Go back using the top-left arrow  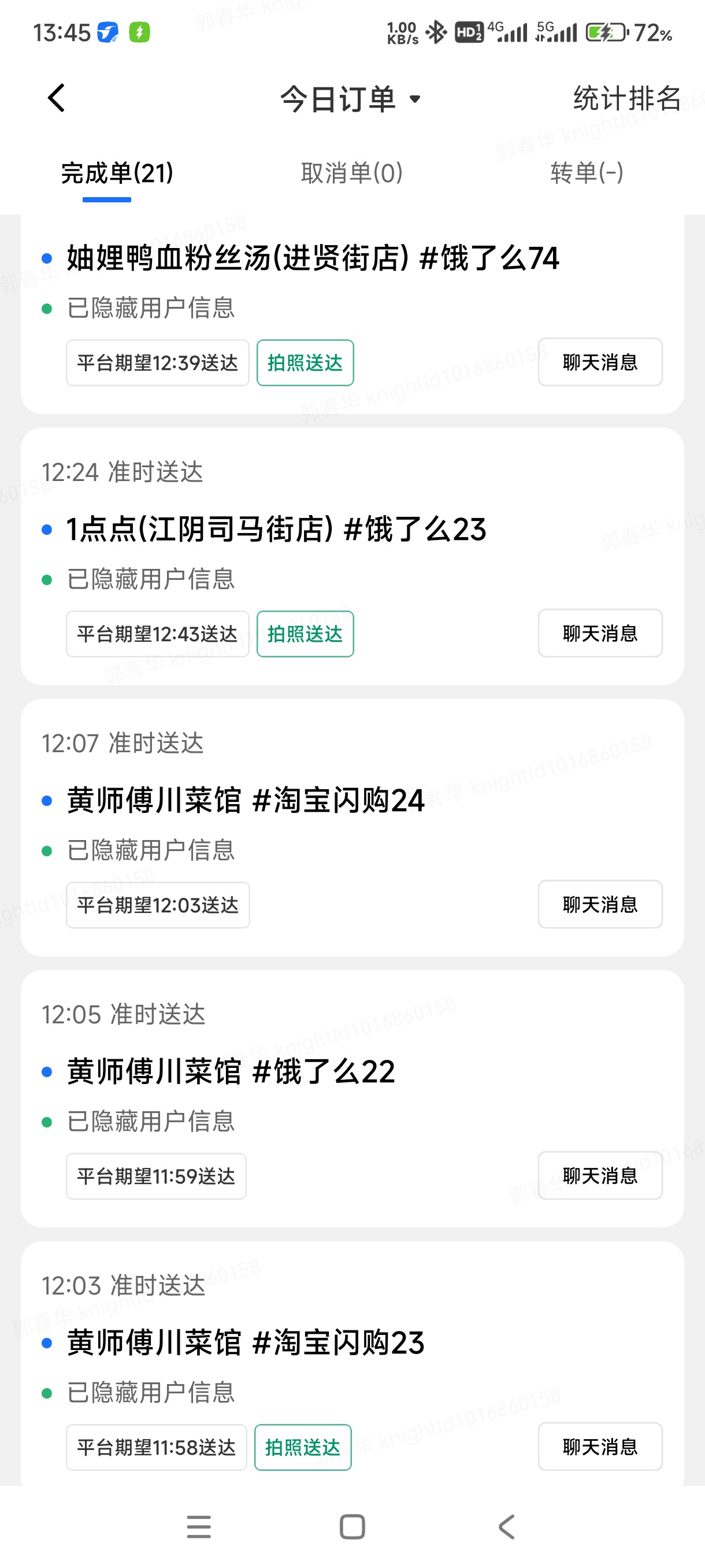coord(57,98)
